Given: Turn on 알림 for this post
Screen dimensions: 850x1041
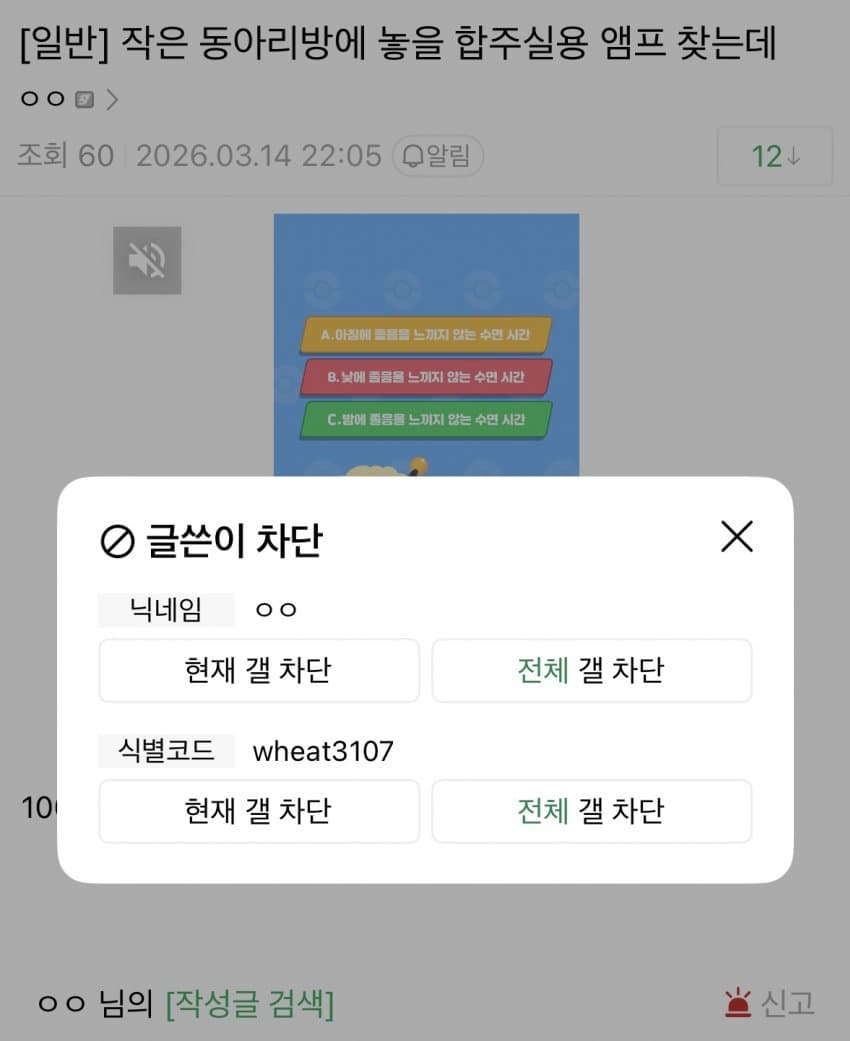Looking at the screenshot, I should click(438, 156).
